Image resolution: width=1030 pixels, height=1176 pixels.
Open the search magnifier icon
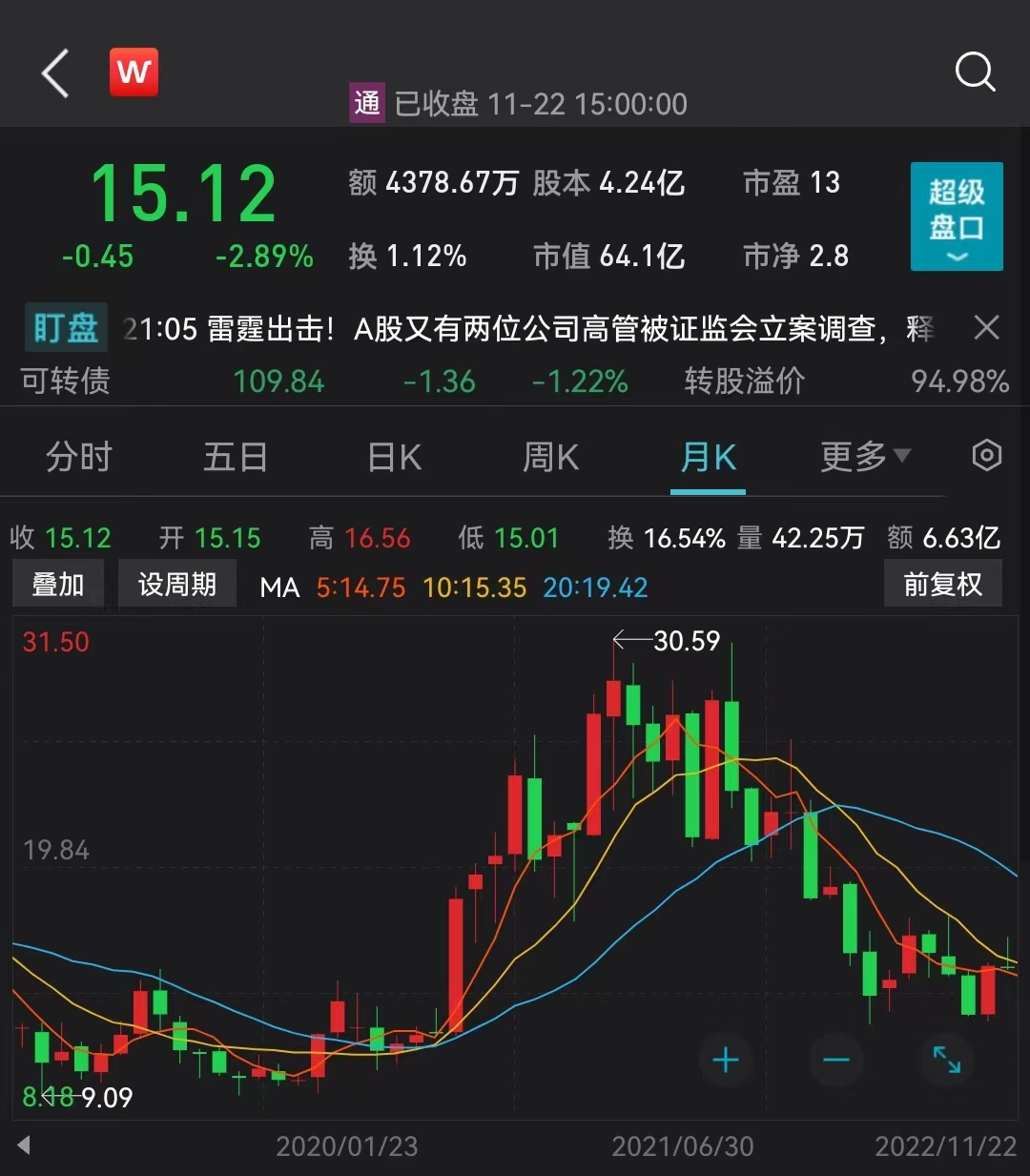coord(975,72)
